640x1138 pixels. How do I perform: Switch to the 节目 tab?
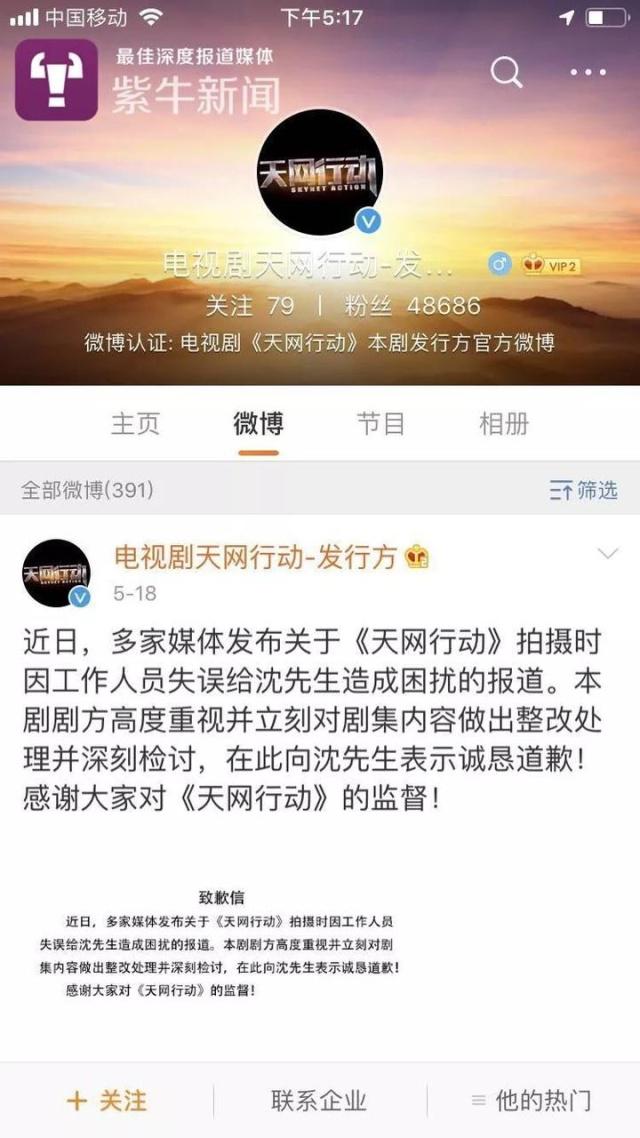pyautogui.click(x=381, y=424)
